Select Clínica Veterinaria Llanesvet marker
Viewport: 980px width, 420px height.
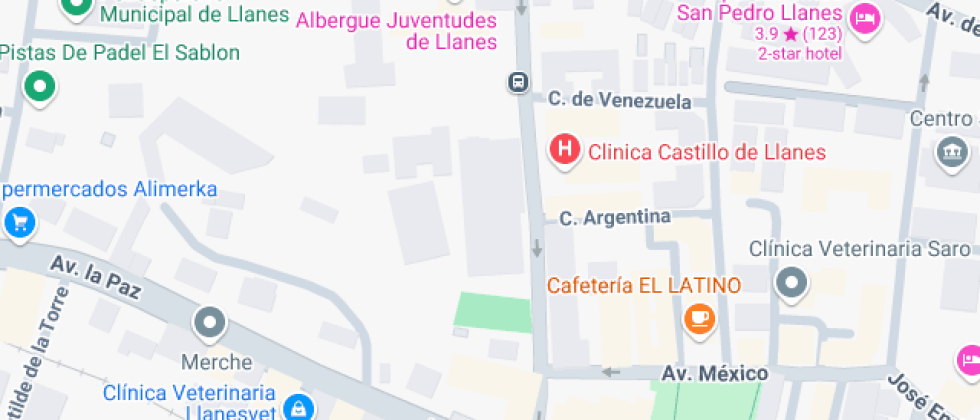pyautogui.click(x=299, y=408)
